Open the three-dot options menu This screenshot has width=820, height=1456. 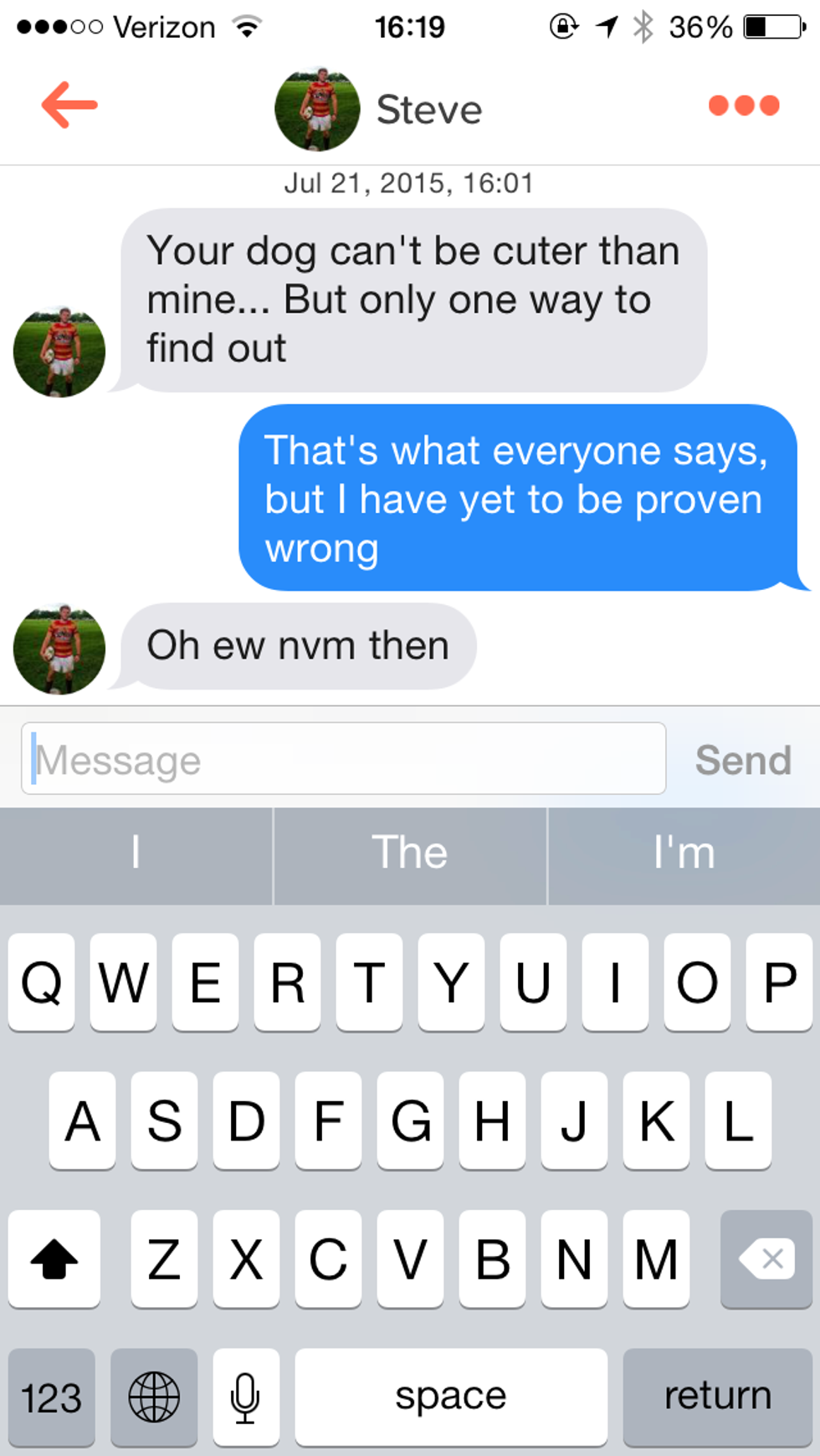pyautogui.click(x=743, y=105)
